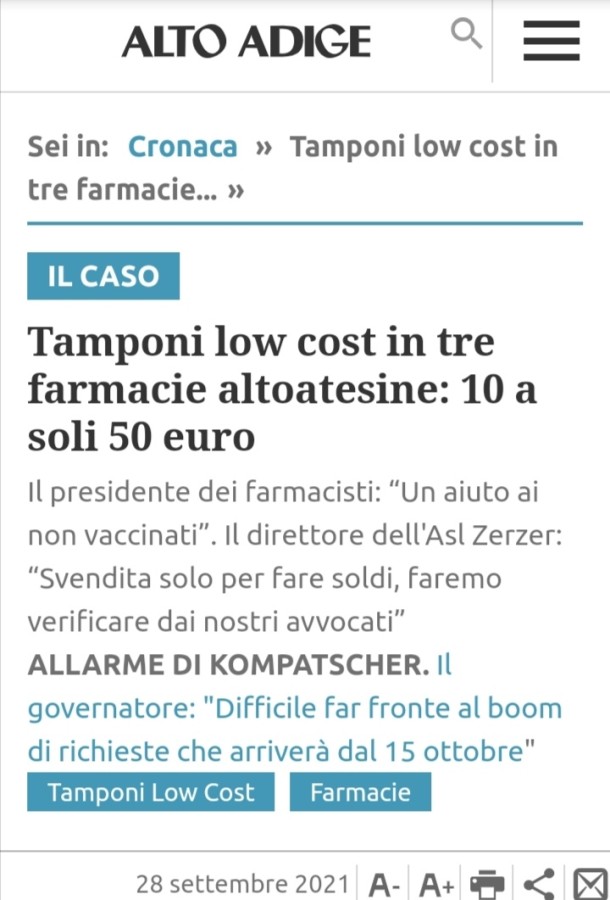
Task: Open the hamburger menu
Action: click(551, 41)
